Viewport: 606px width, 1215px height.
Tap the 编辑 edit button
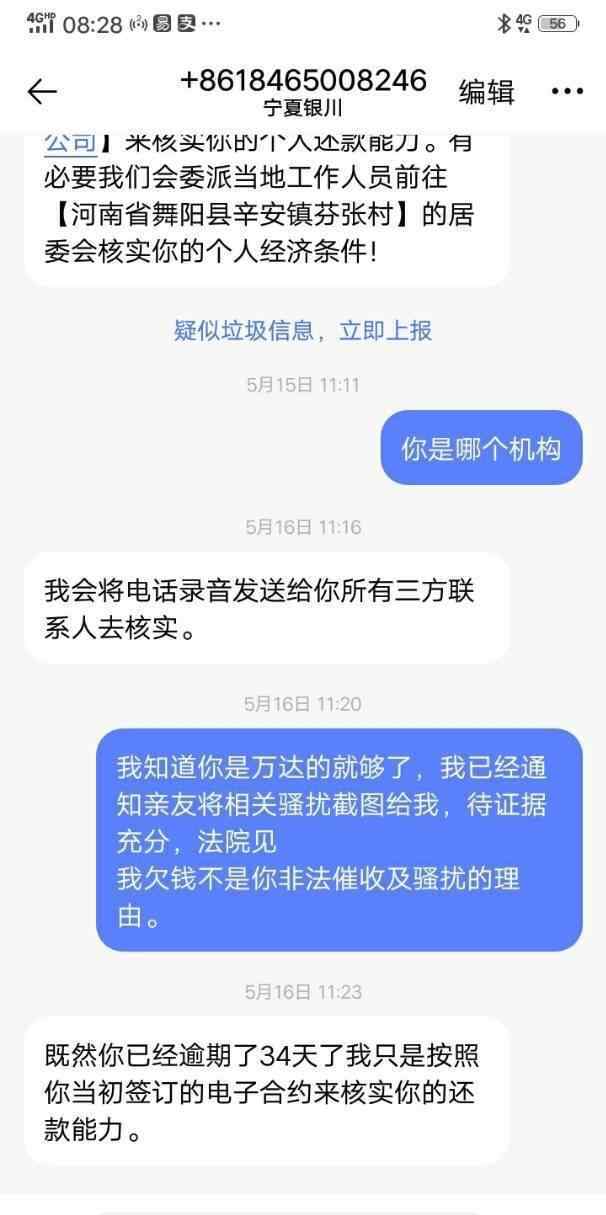coord(487,92)
